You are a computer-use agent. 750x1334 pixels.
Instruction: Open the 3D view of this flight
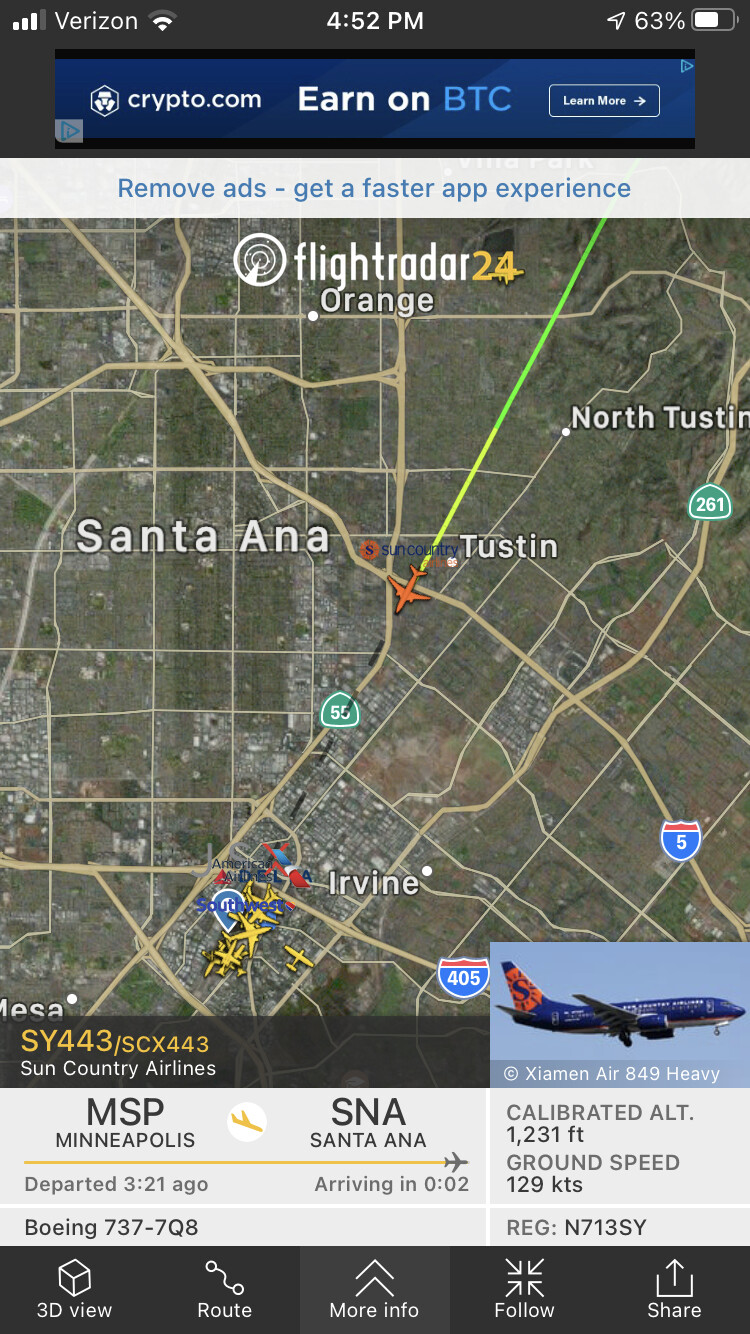click(75, 1290)
